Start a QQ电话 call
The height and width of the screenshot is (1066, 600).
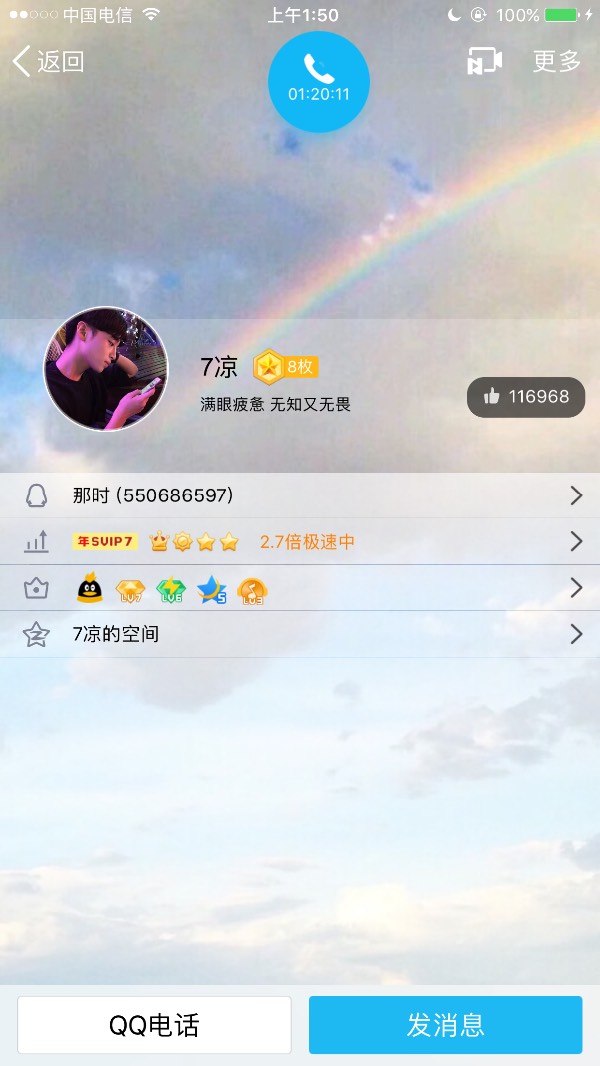point(154,1025)
